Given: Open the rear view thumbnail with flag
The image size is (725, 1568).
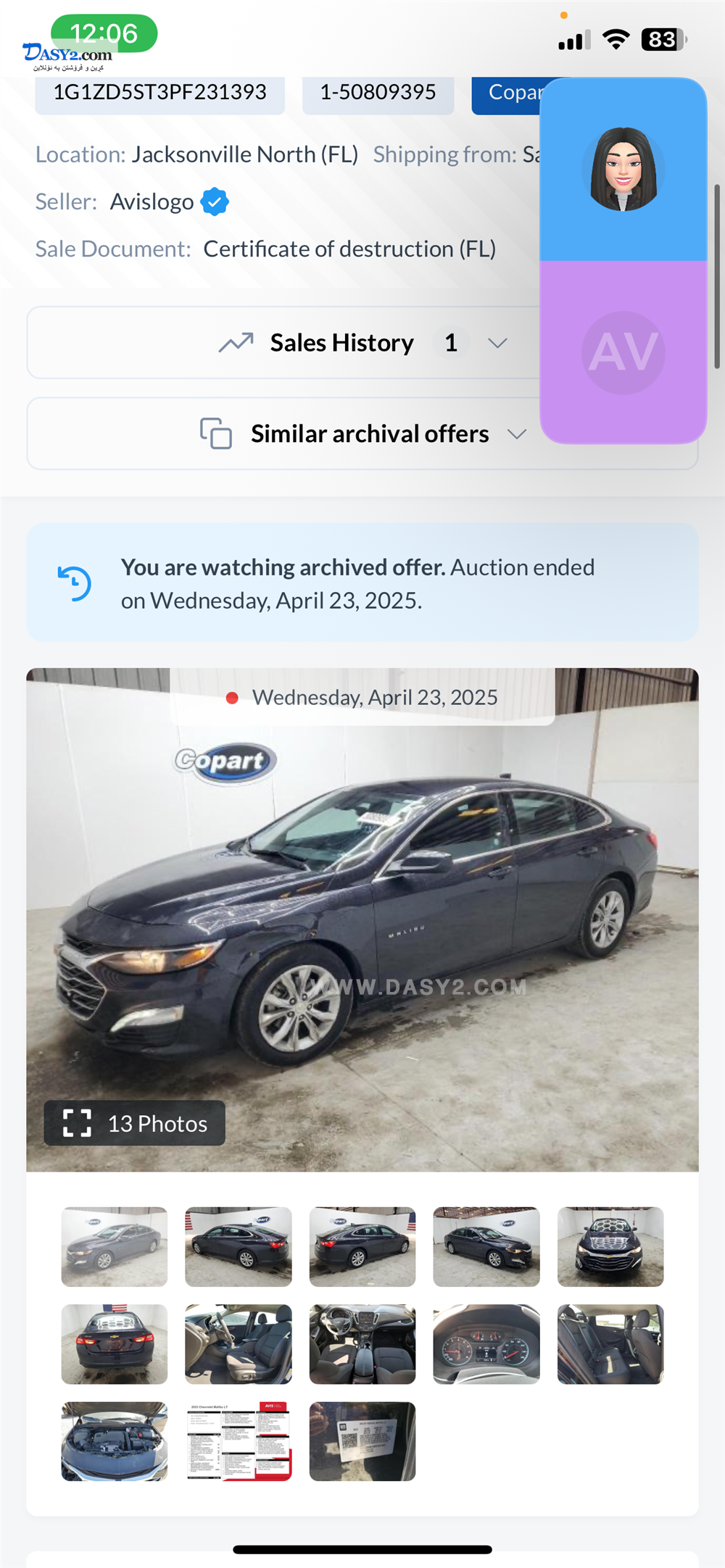Looking at the screenshot, I should click(115, 1344).
